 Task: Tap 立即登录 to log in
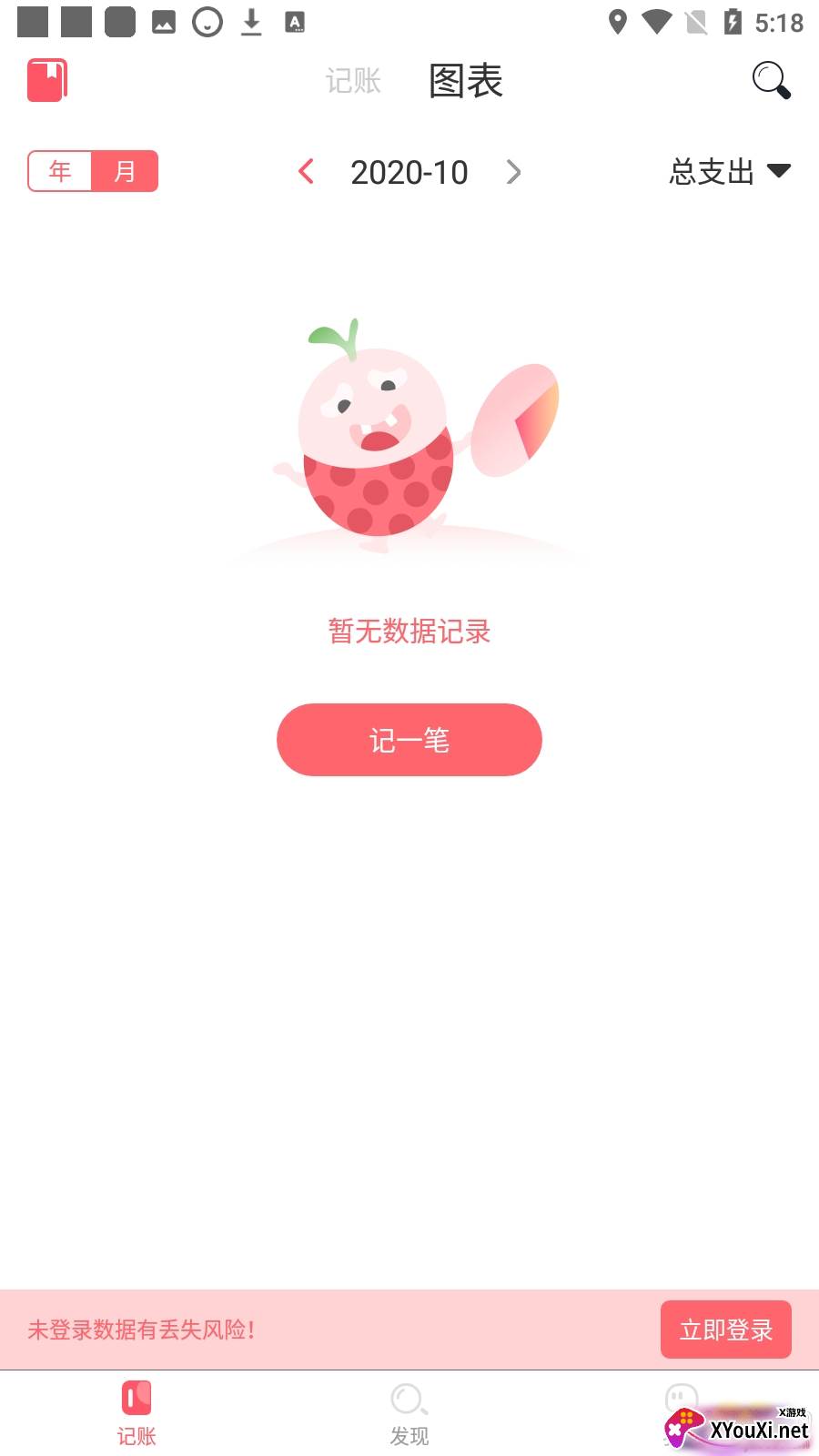click(x=725, y=1330)
